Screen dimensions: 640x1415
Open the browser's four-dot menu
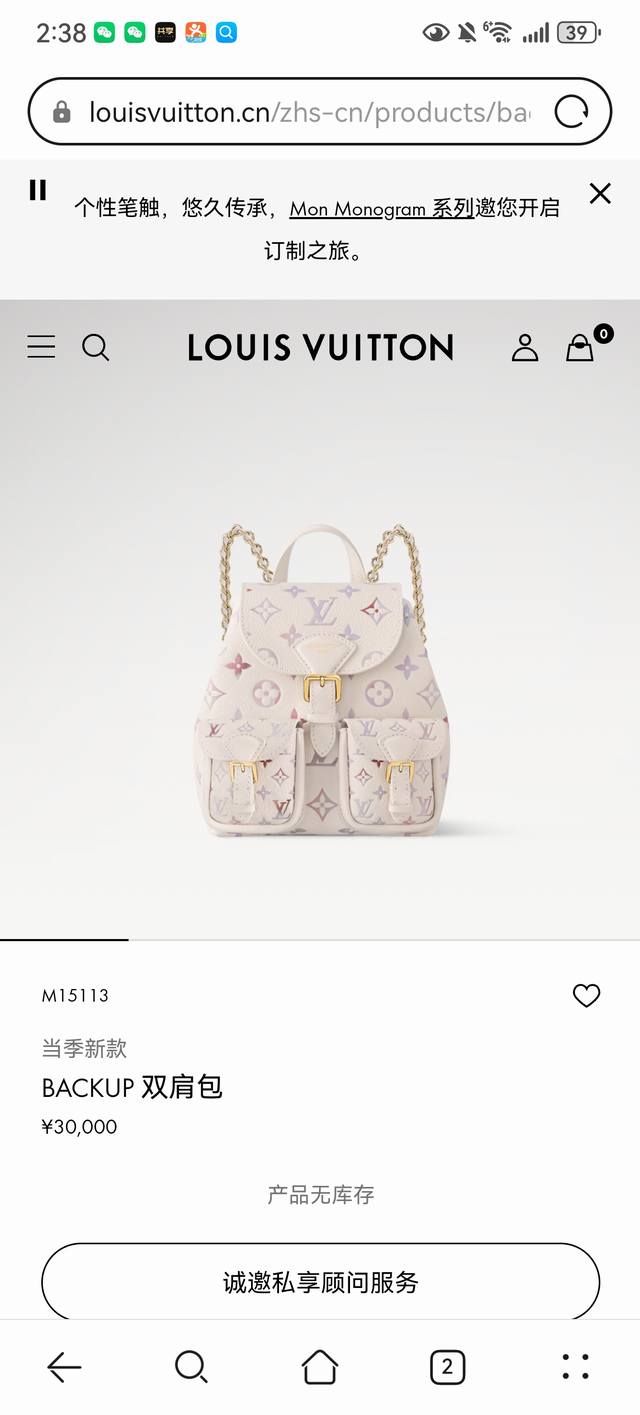575,1366
